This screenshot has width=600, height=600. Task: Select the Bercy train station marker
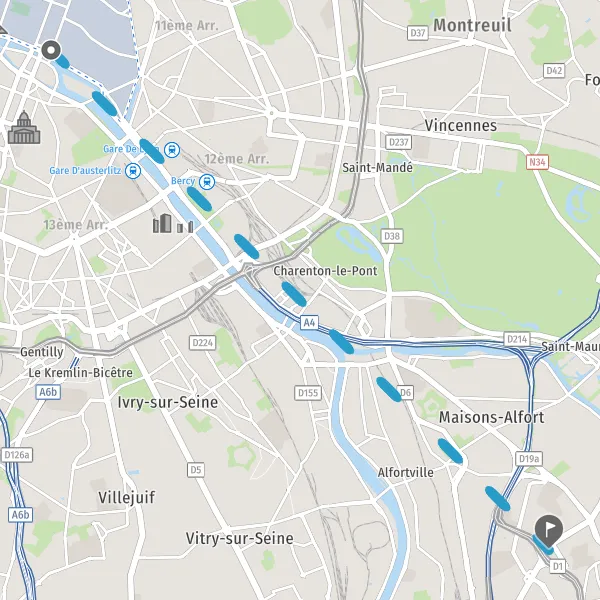[207, 182]
